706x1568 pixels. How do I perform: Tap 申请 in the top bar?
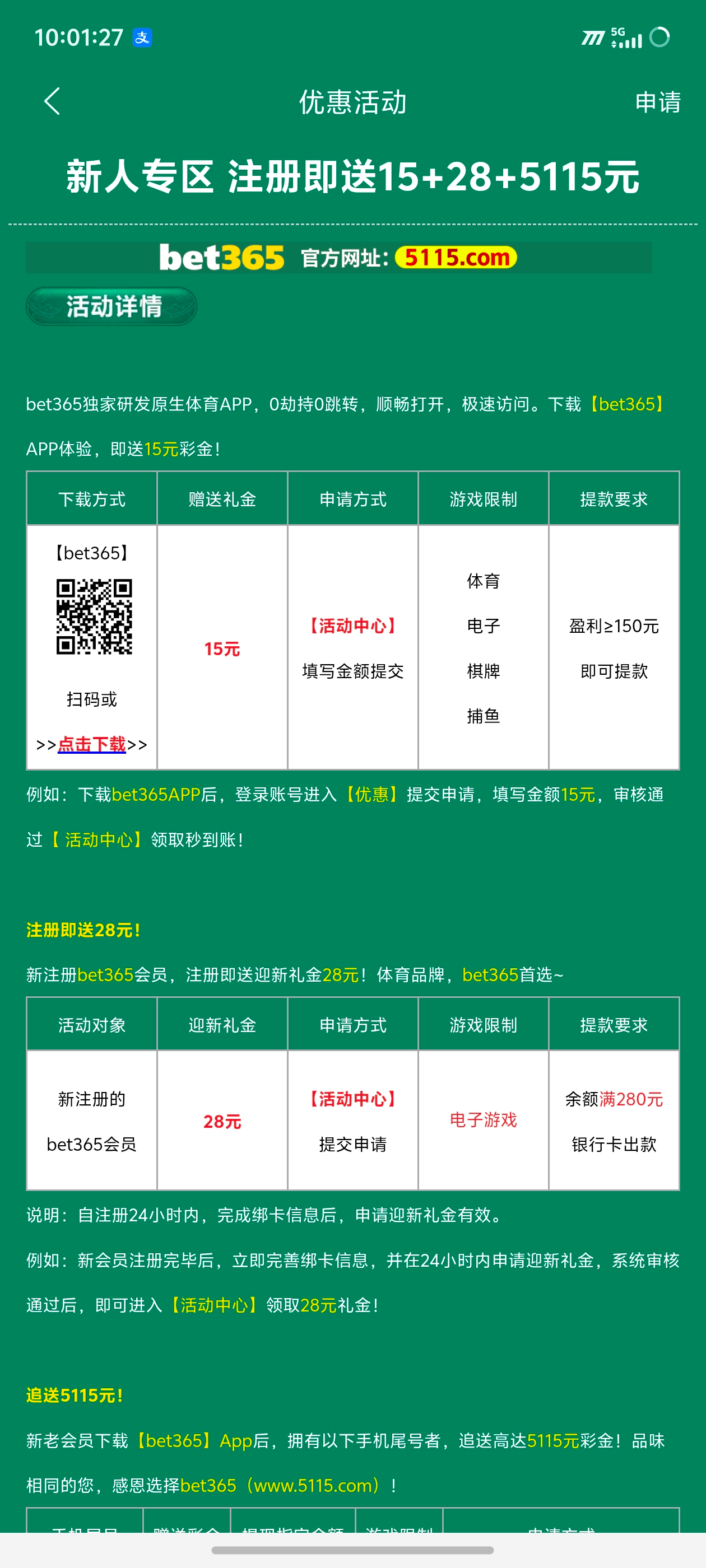657,102
